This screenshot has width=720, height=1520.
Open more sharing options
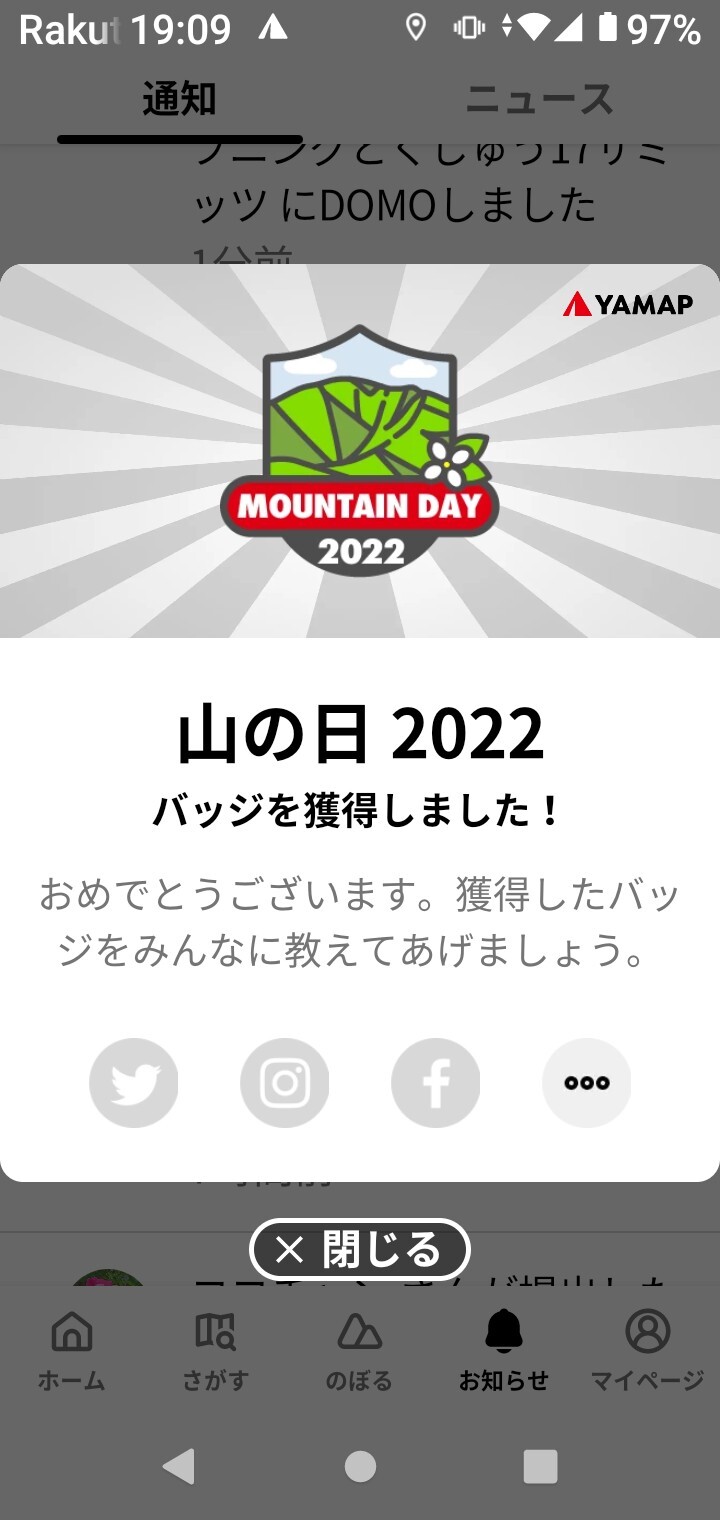587,1083
